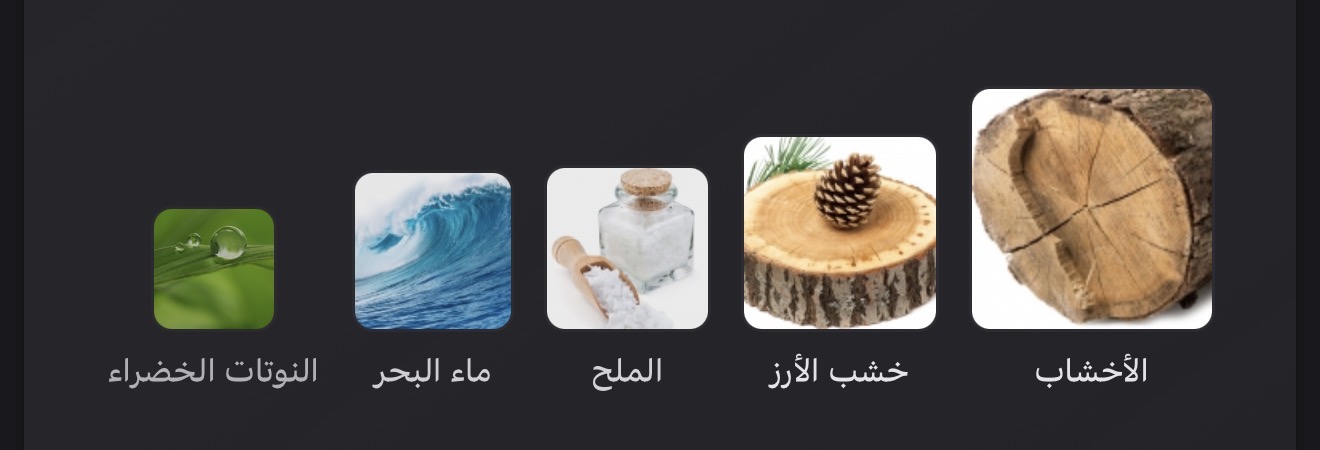Open the الملح salt note tile
This screenshot has height=450, width=1320.
click(x=627, y=249)
